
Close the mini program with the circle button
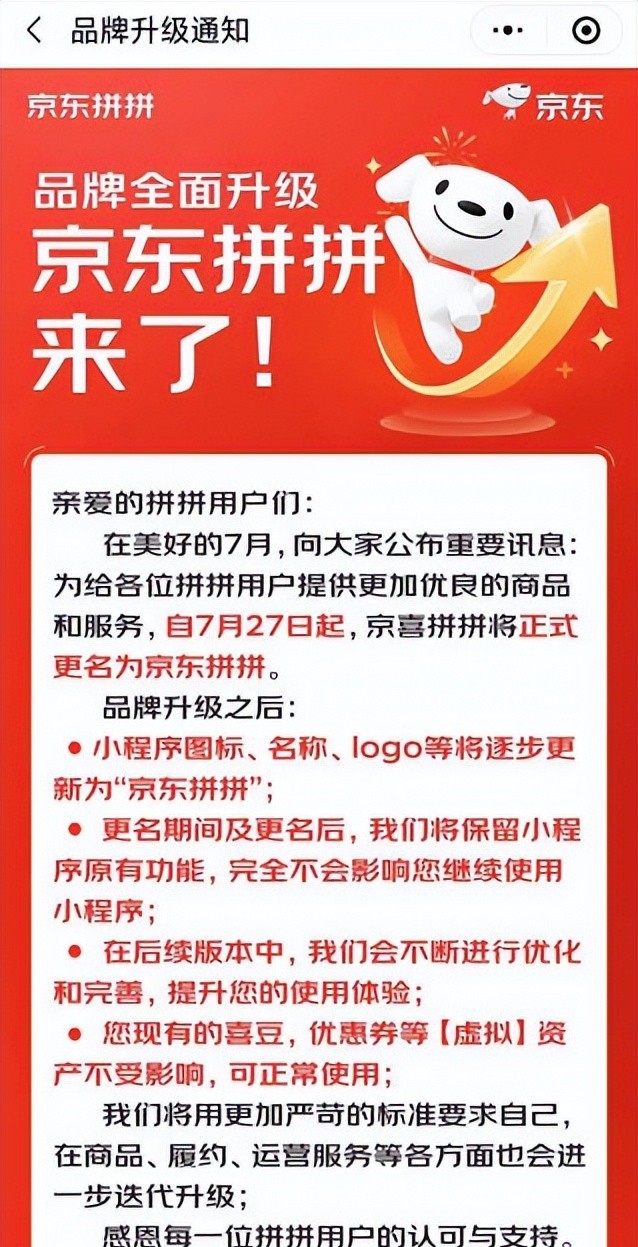(587, 31)
